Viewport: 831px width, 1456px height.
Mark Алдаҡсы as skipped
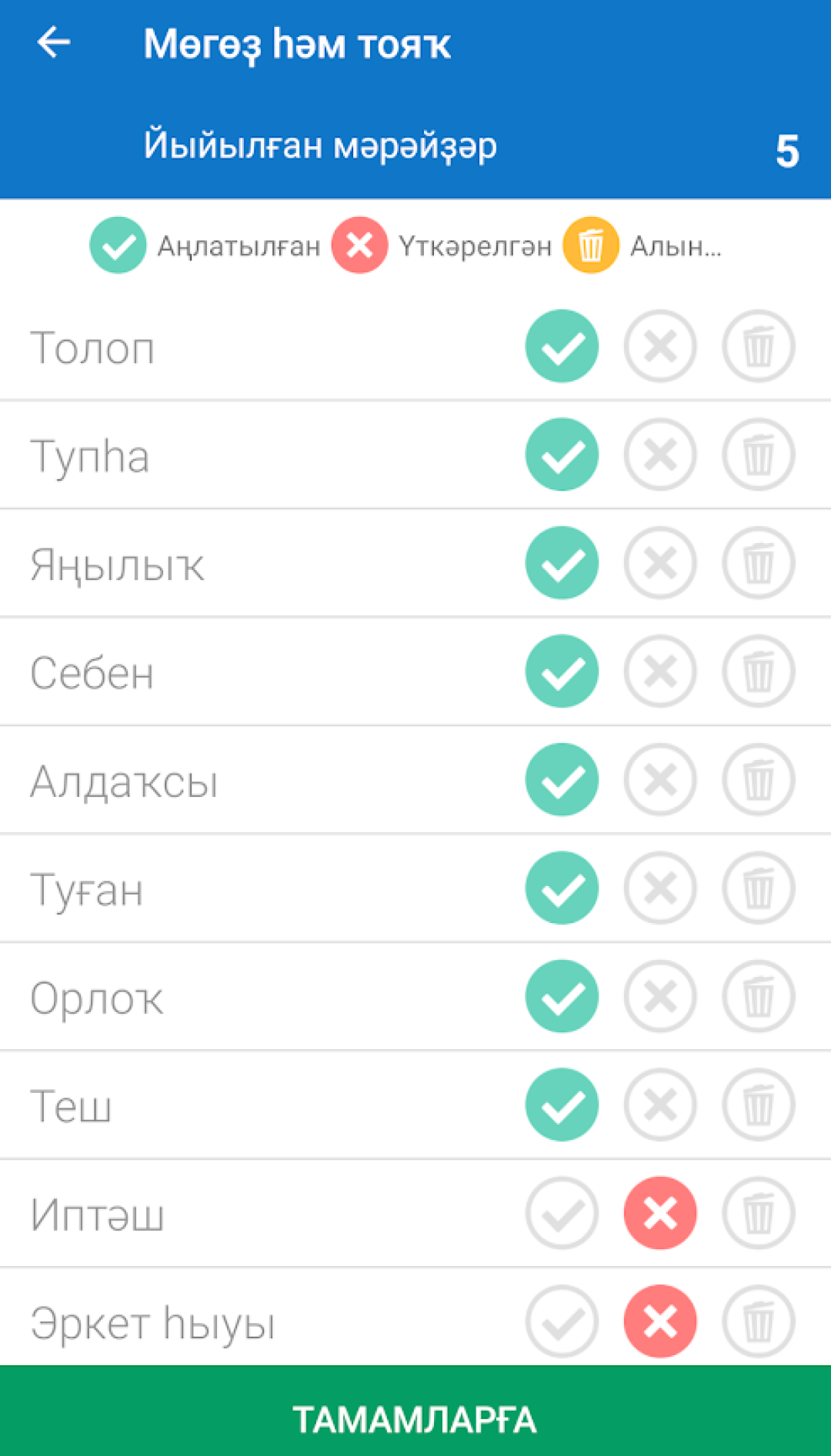[660, 780]
